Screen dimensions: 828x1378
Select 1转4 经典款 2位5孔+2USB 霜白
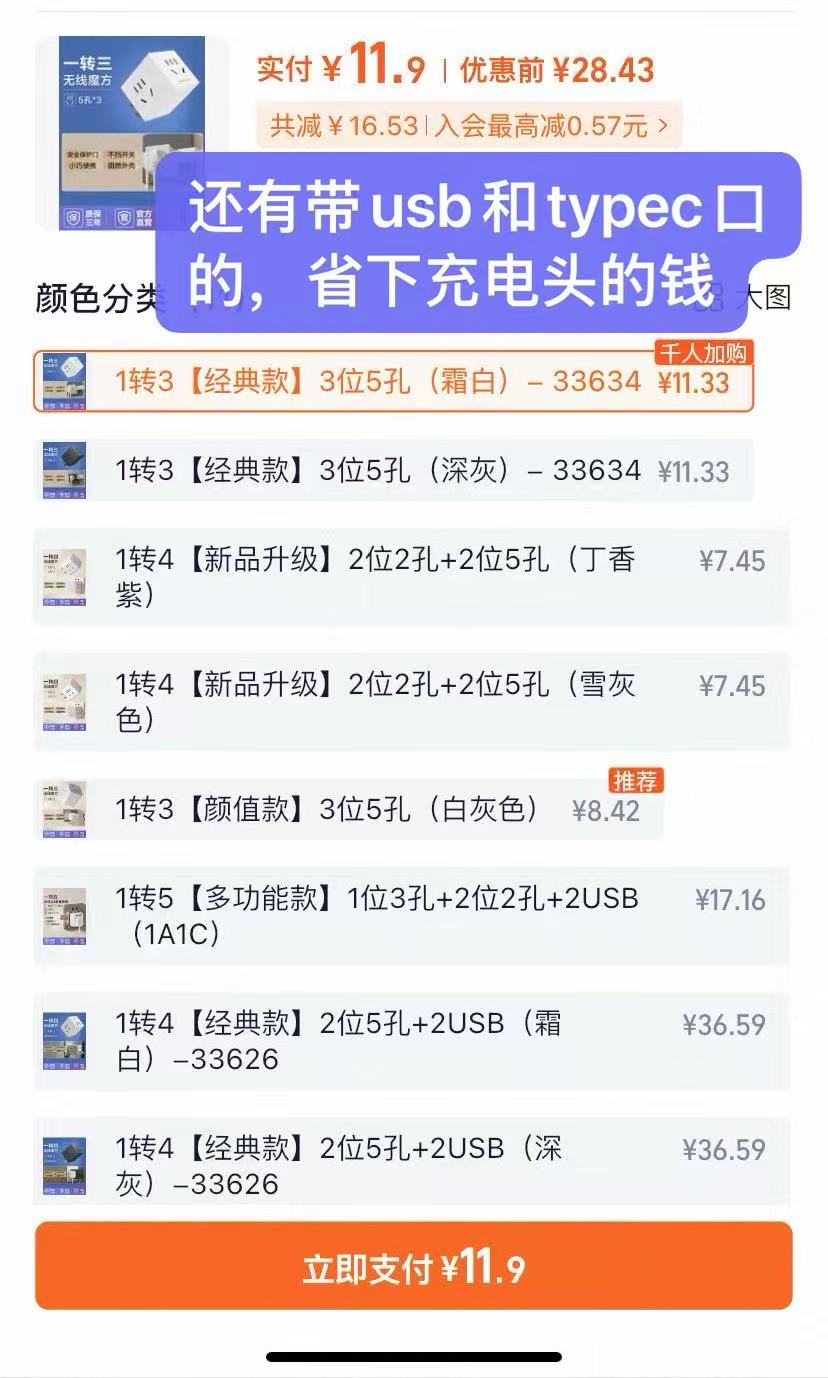411,1041
